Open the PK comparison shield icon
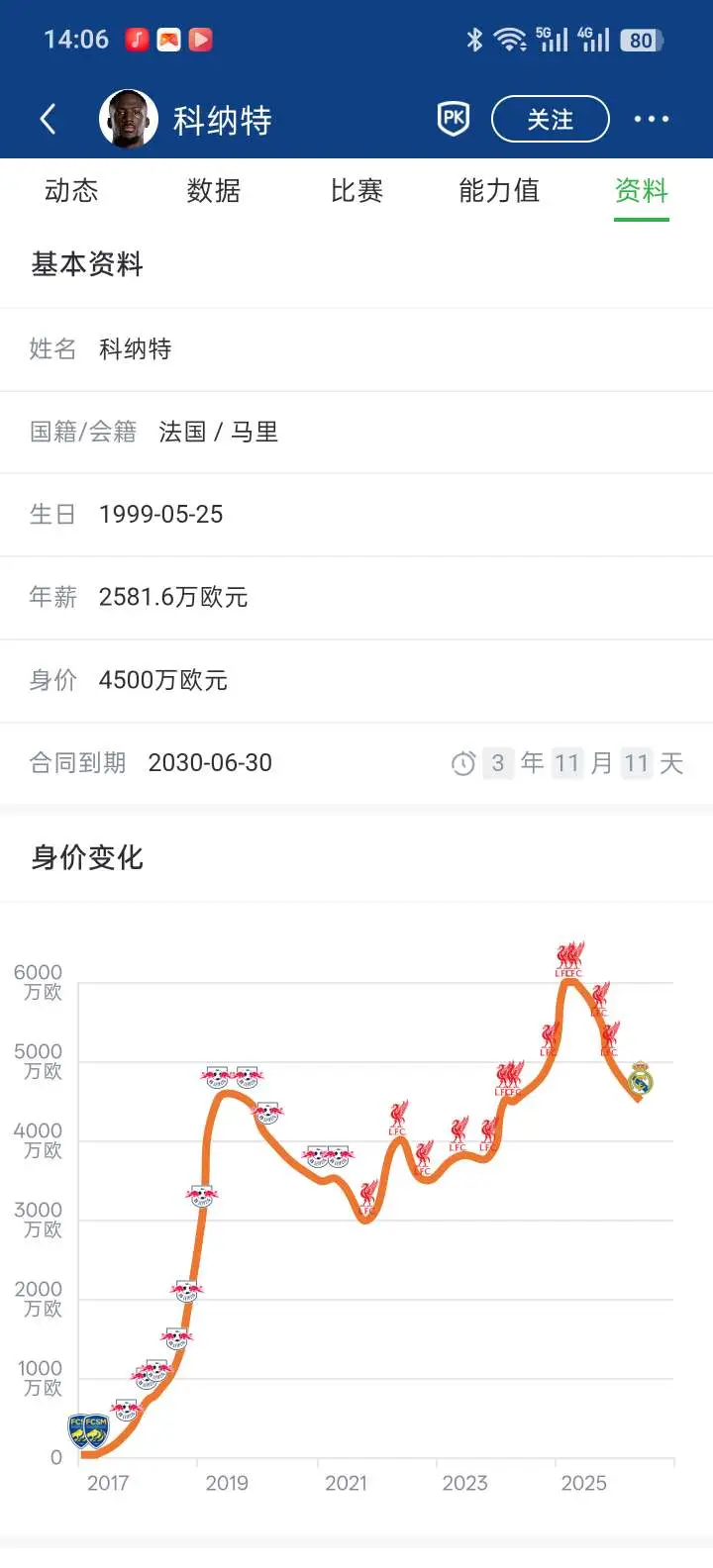The height and width of the screenshot is (1568, 713). pyautogui.click(x=454, y=119)
